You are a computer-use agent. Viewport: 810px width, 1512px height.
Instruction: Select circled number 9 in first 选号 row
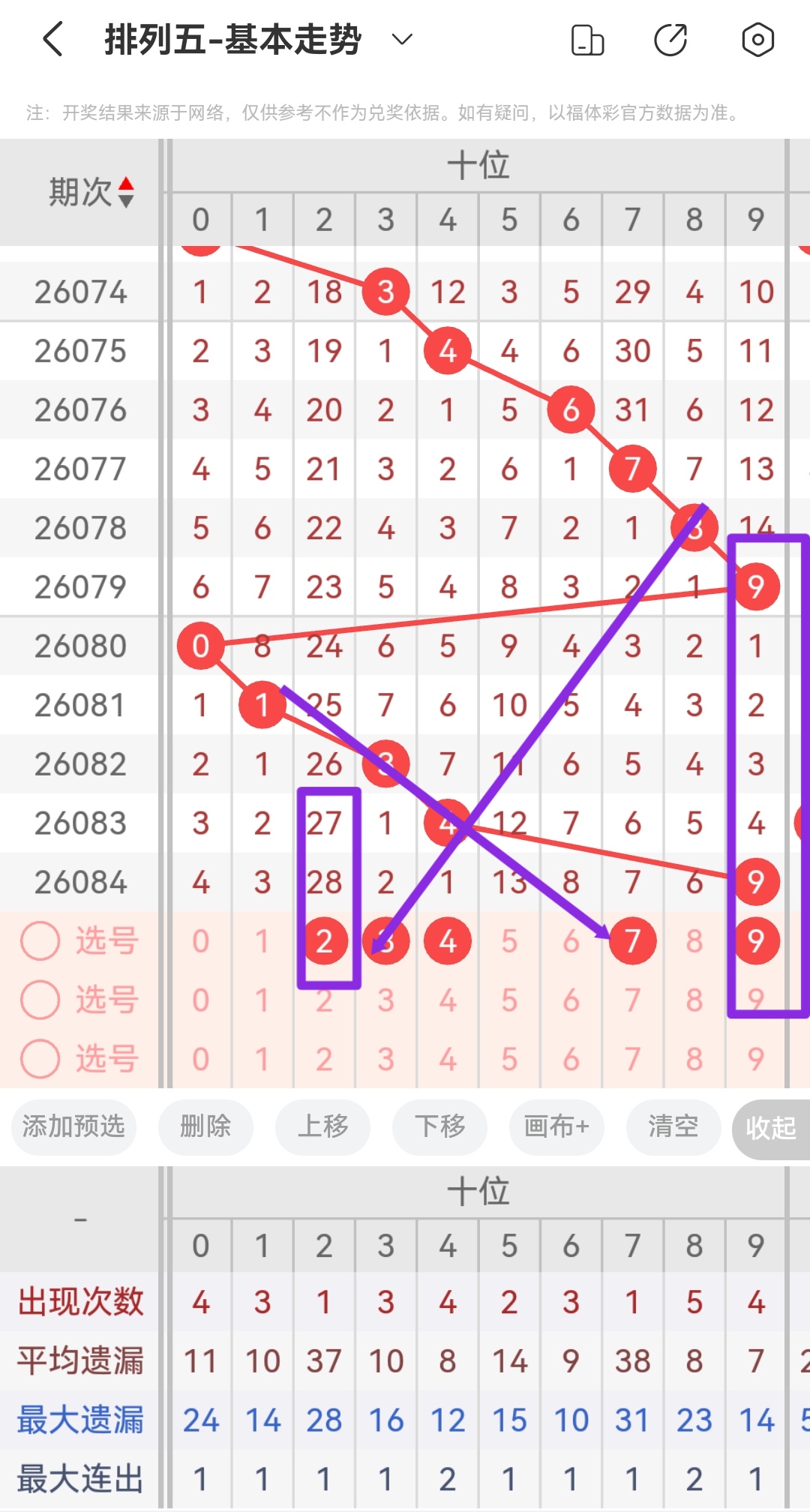click(x=756, y=940)
